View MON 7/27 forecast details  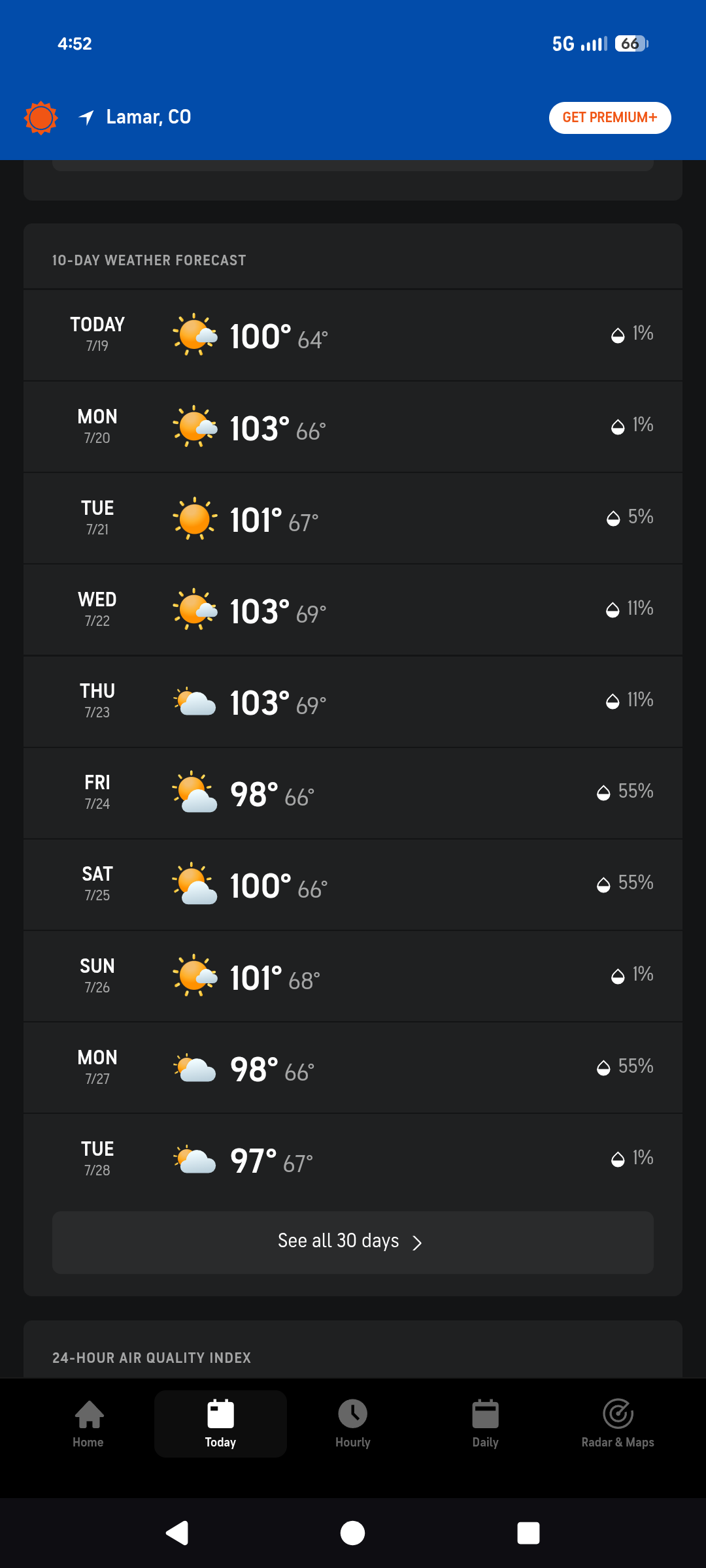pos(353,1068)
